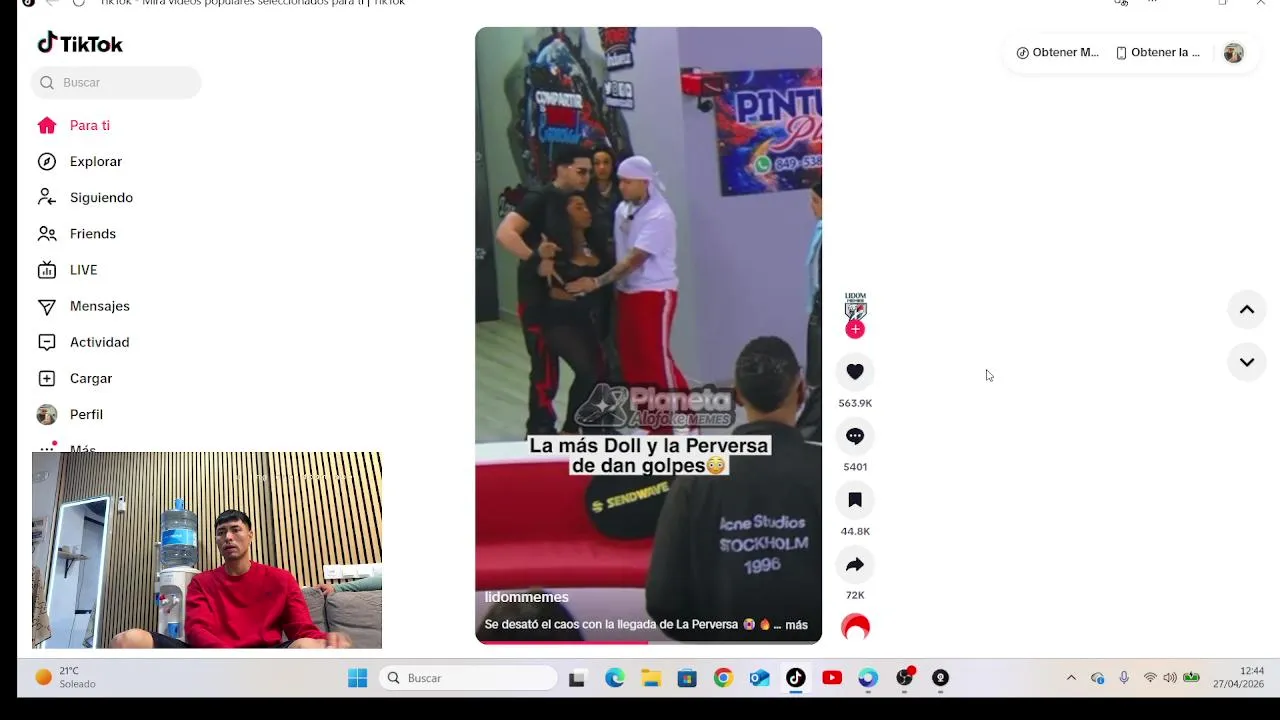
Task: Switch to the Siguiendo feed
Action: 101,197
